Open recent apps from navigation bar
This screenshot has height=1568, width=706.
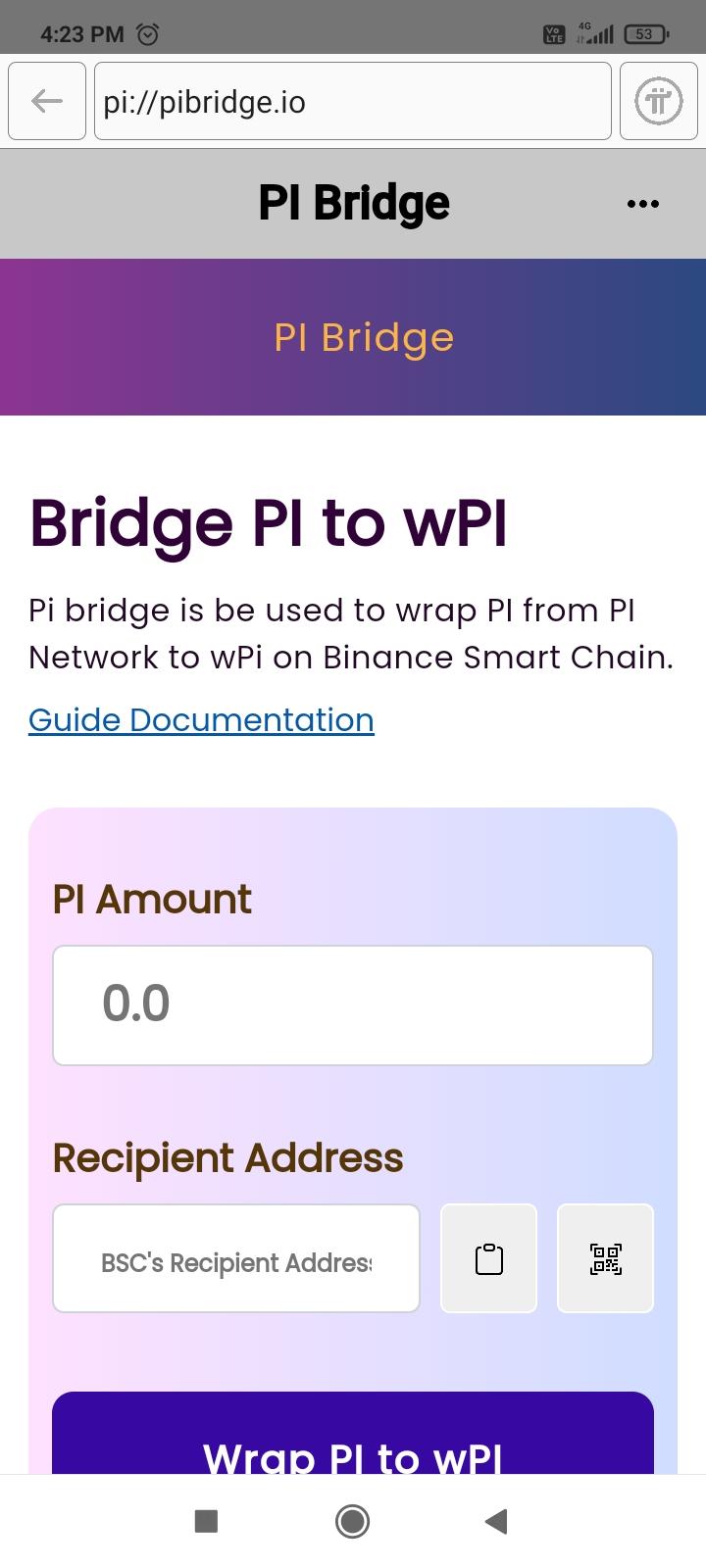pyautogui.click(x=206, y=1521)
